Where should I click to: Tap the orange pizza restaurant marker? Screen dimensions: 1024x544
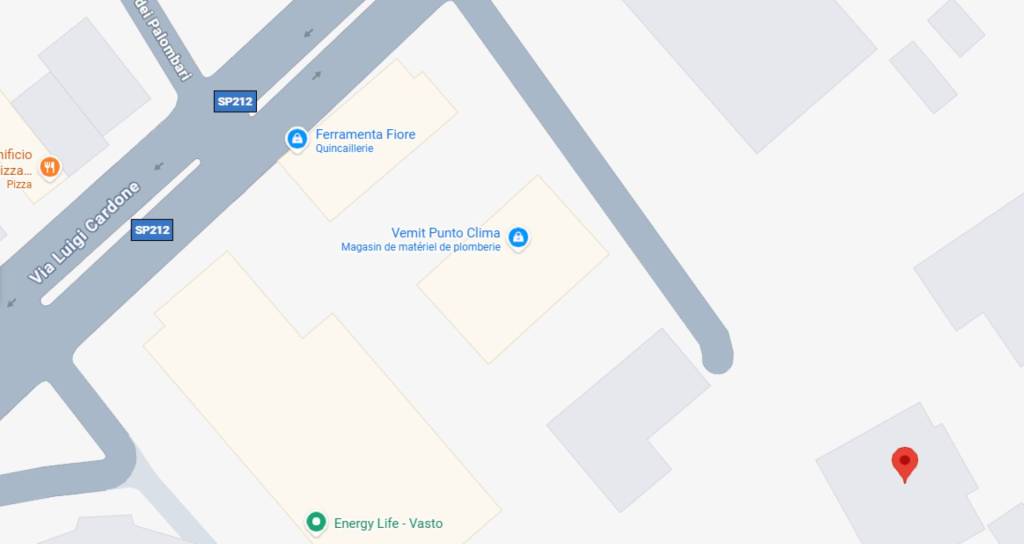49,167
